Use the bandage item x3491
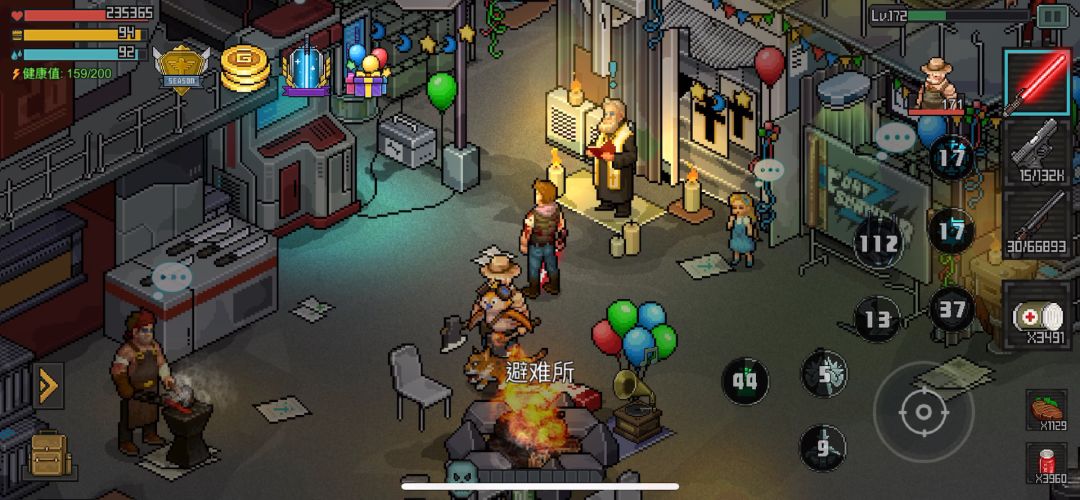Viewport: 1080px width, 500px height. pos(1036,317)
